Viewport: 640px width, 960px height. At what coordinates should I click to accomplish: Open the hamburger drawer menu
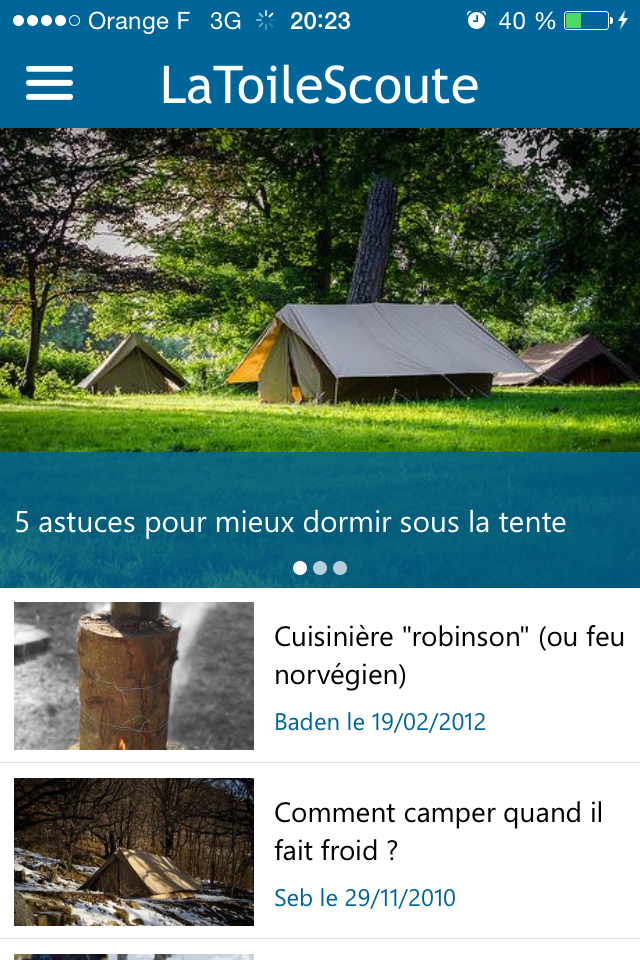(x=49, y=84)
